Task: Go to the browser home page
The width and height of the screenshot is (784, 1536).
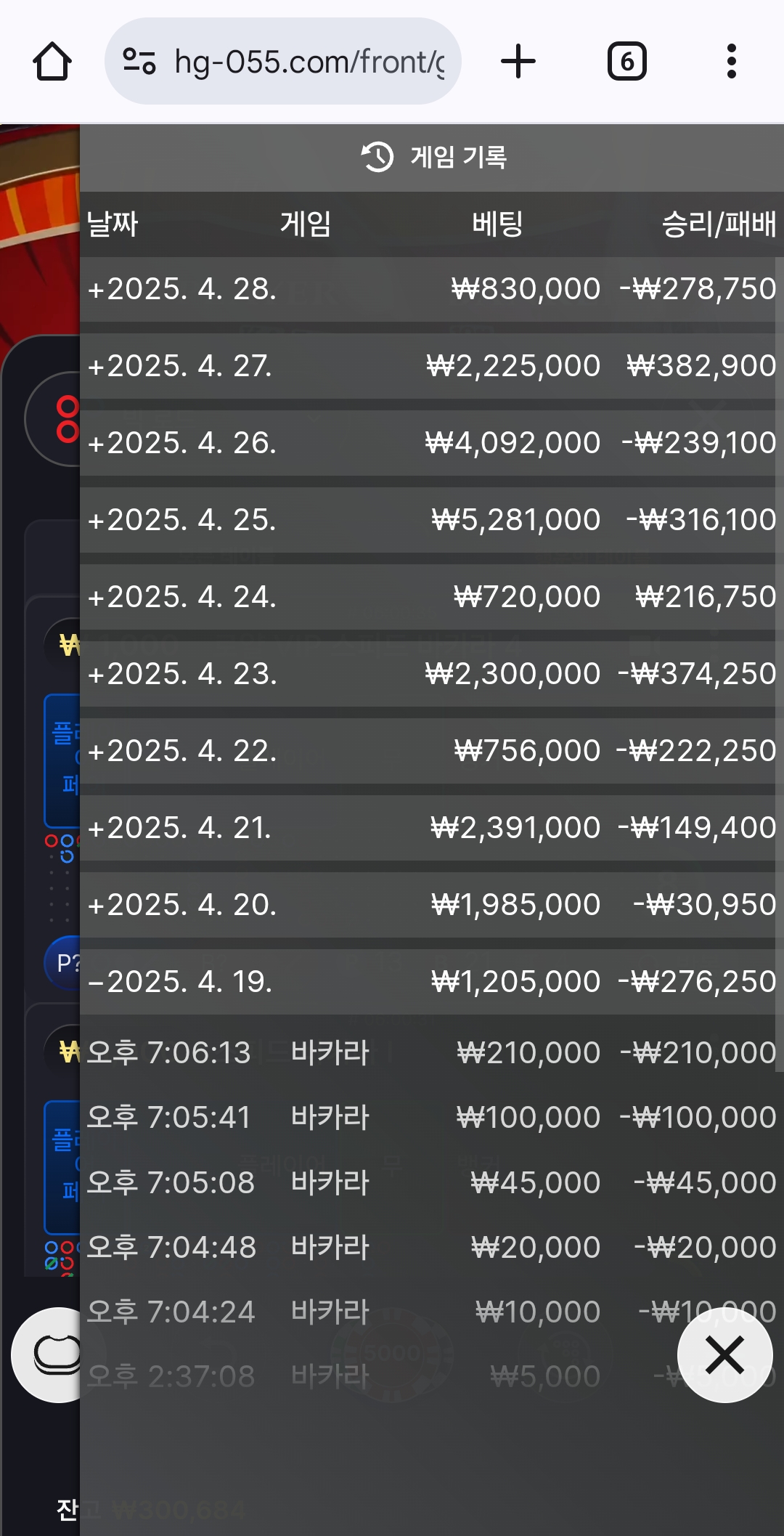Action: coord(52,62)
